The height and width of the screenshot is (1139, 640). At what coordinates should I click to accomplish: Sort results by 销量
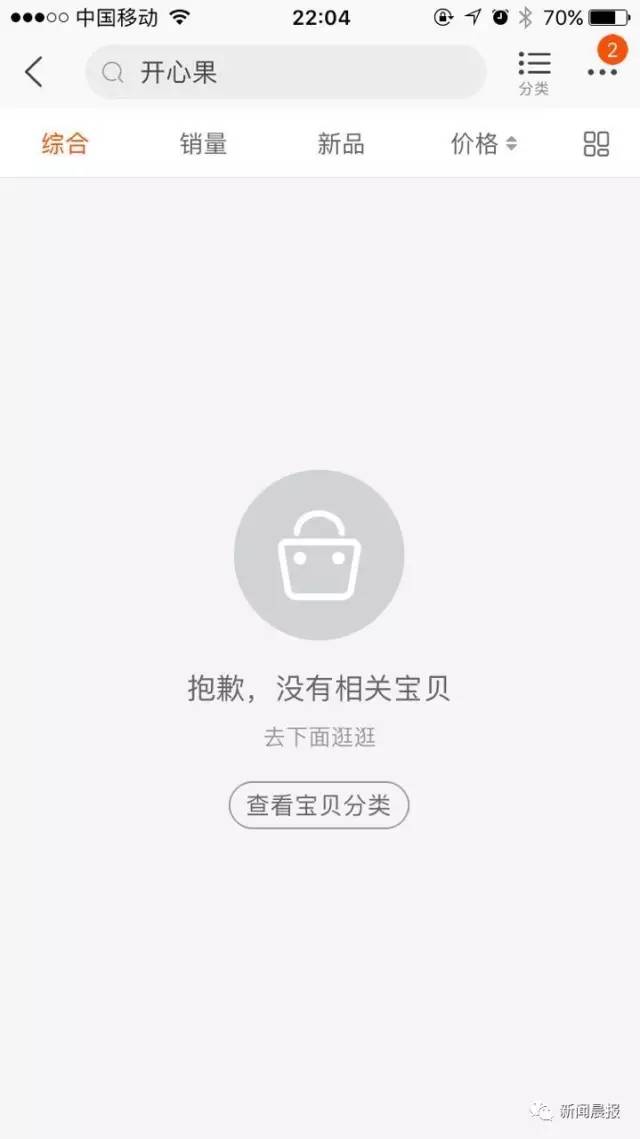(203, 144)
